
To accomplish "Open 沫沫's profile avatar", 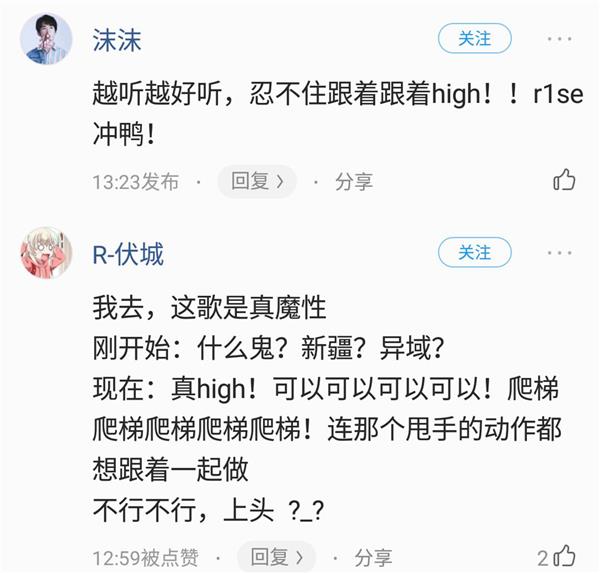I will [x=46, y=40].
